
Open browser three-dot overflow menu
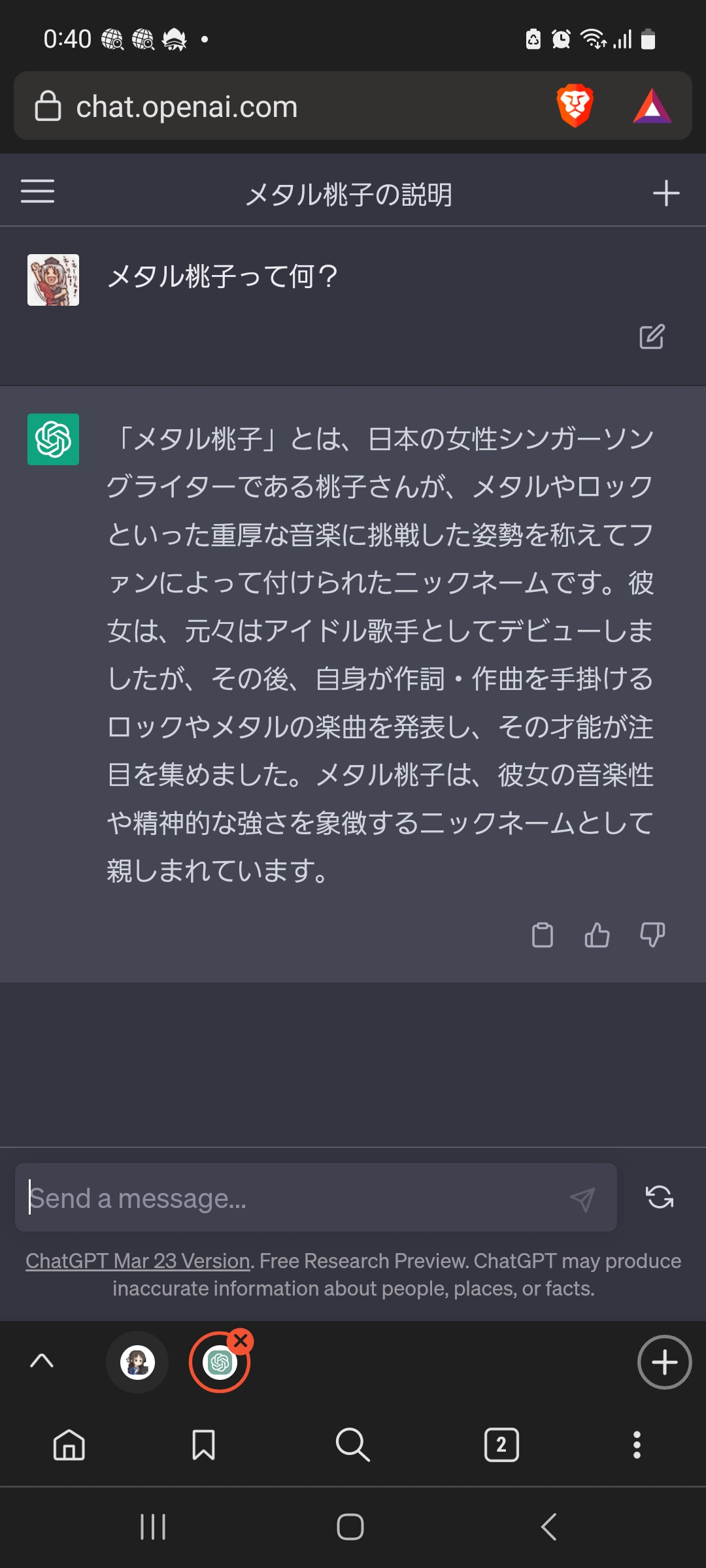(x=637, y=1445)
